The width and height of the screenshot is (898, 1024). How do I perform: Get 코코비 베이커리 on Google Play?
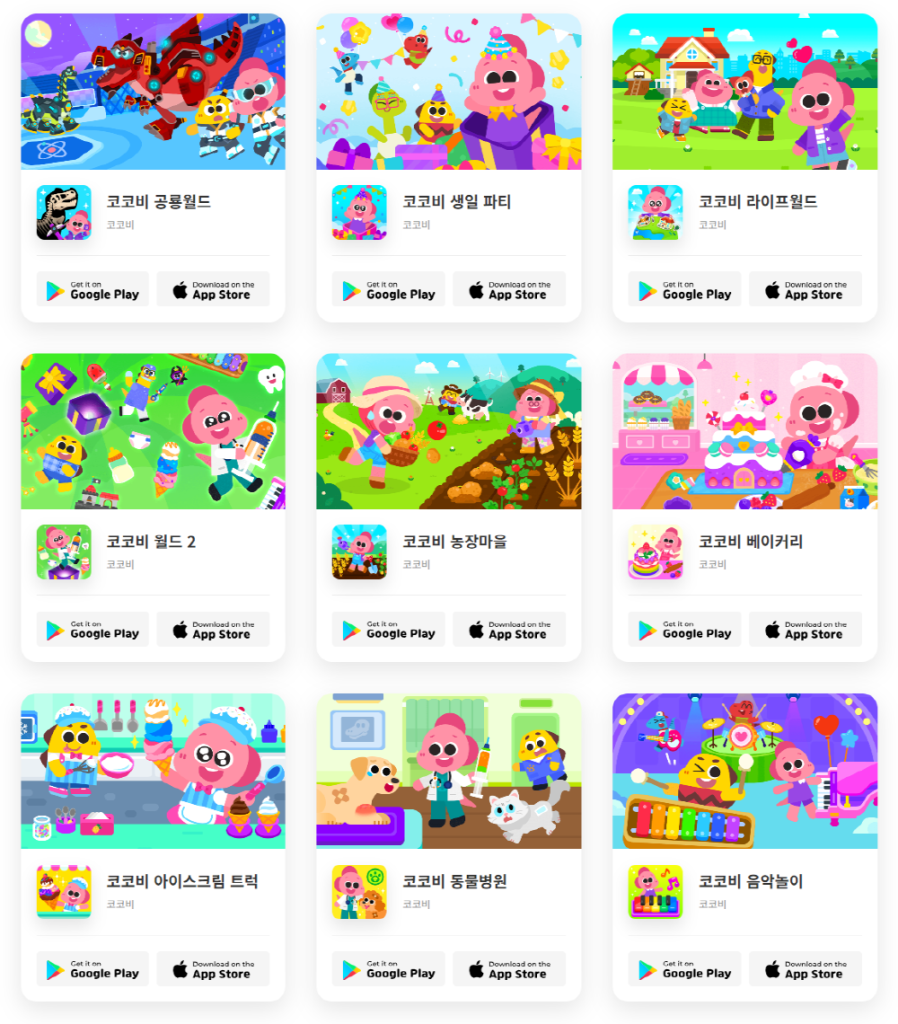(x=684, y=629)
